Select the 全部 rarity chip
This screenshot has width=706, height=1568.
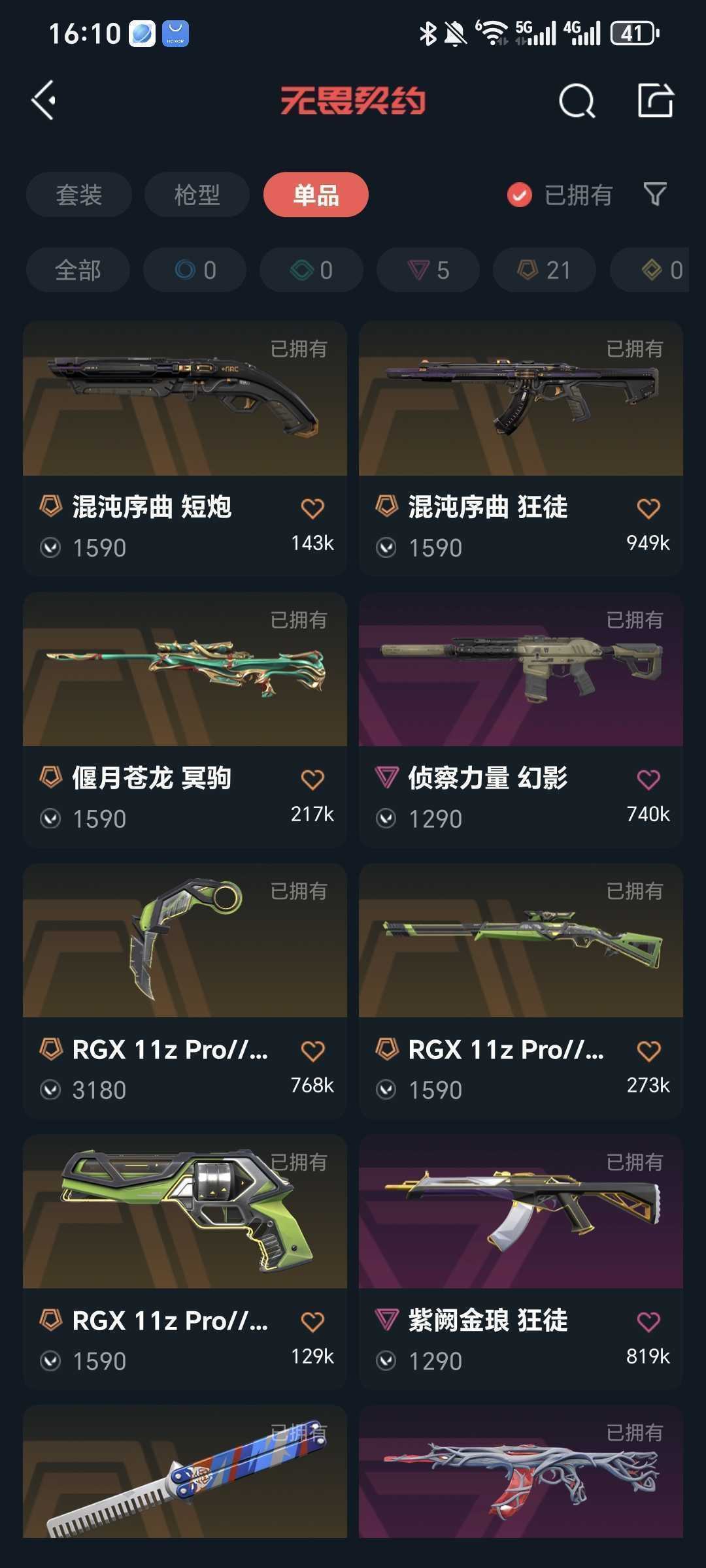[x=78, y=270]
